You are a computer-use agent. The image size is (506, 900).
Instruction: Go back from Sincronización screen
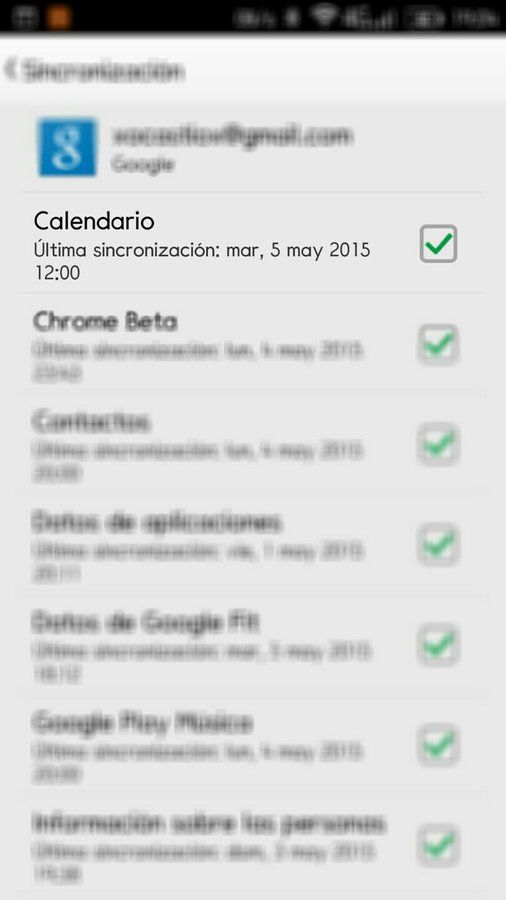94,70
